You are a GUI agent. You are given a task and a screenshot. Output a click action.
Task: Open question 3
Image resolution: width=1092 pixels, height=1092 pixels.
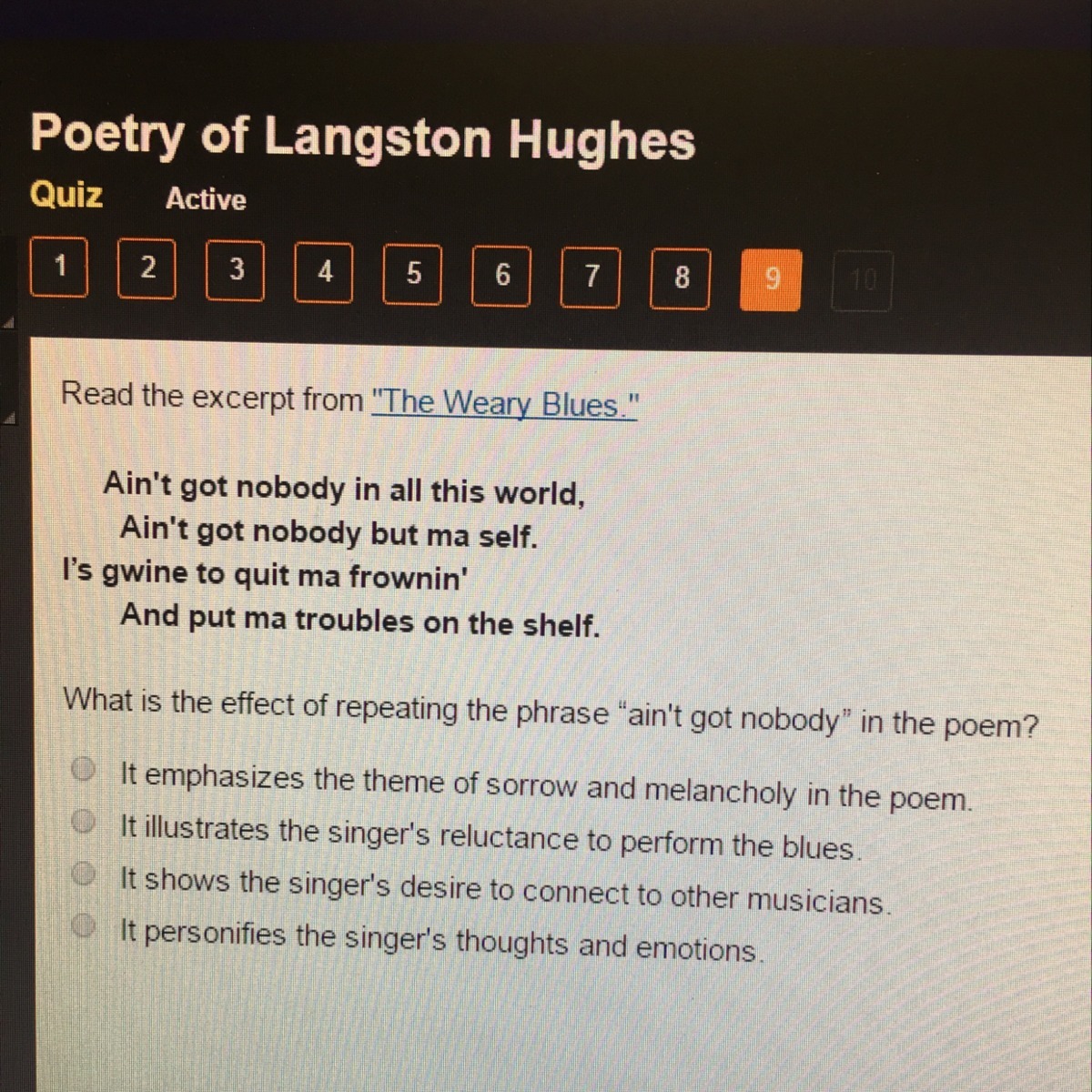[236, 269]
